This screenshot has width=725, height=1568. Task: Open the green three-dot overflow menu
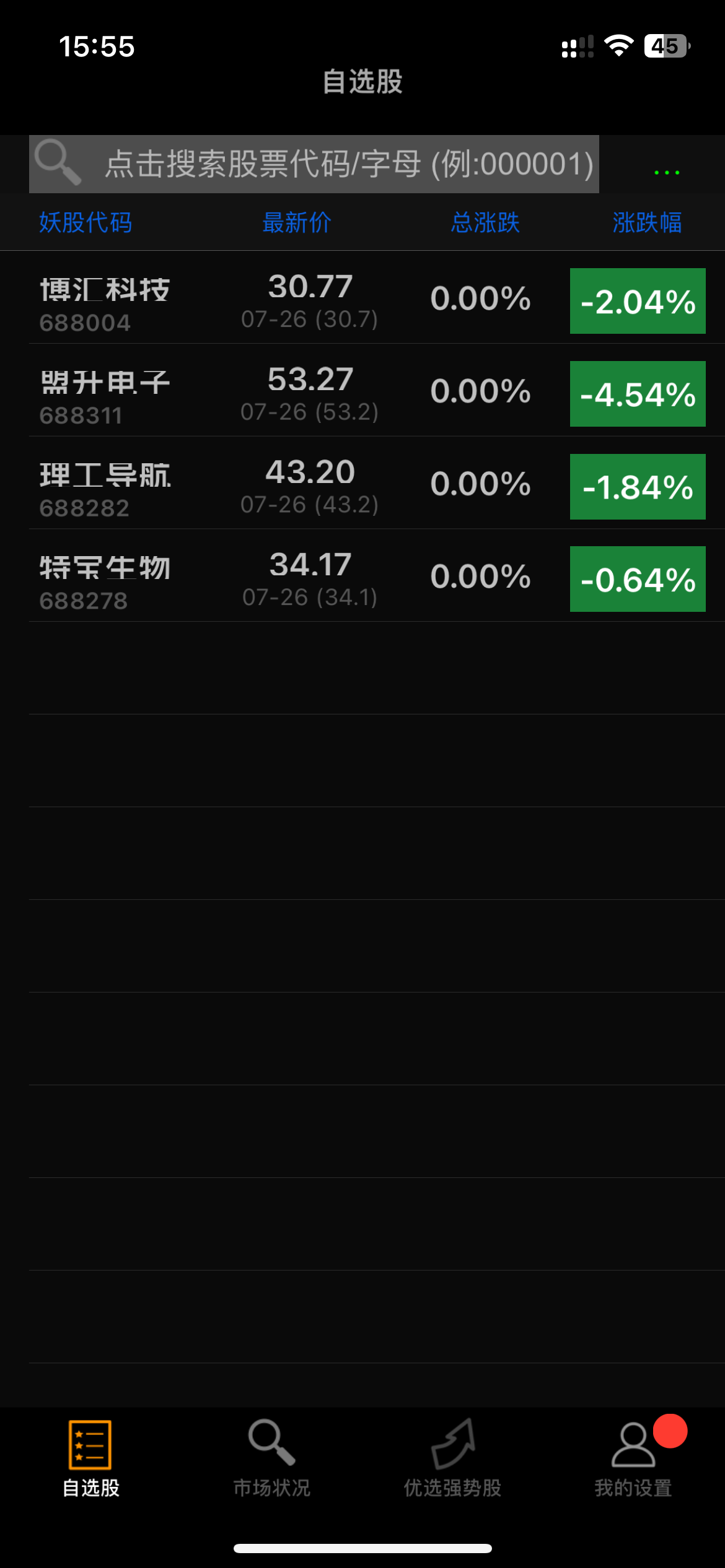(x=667, y=172)
